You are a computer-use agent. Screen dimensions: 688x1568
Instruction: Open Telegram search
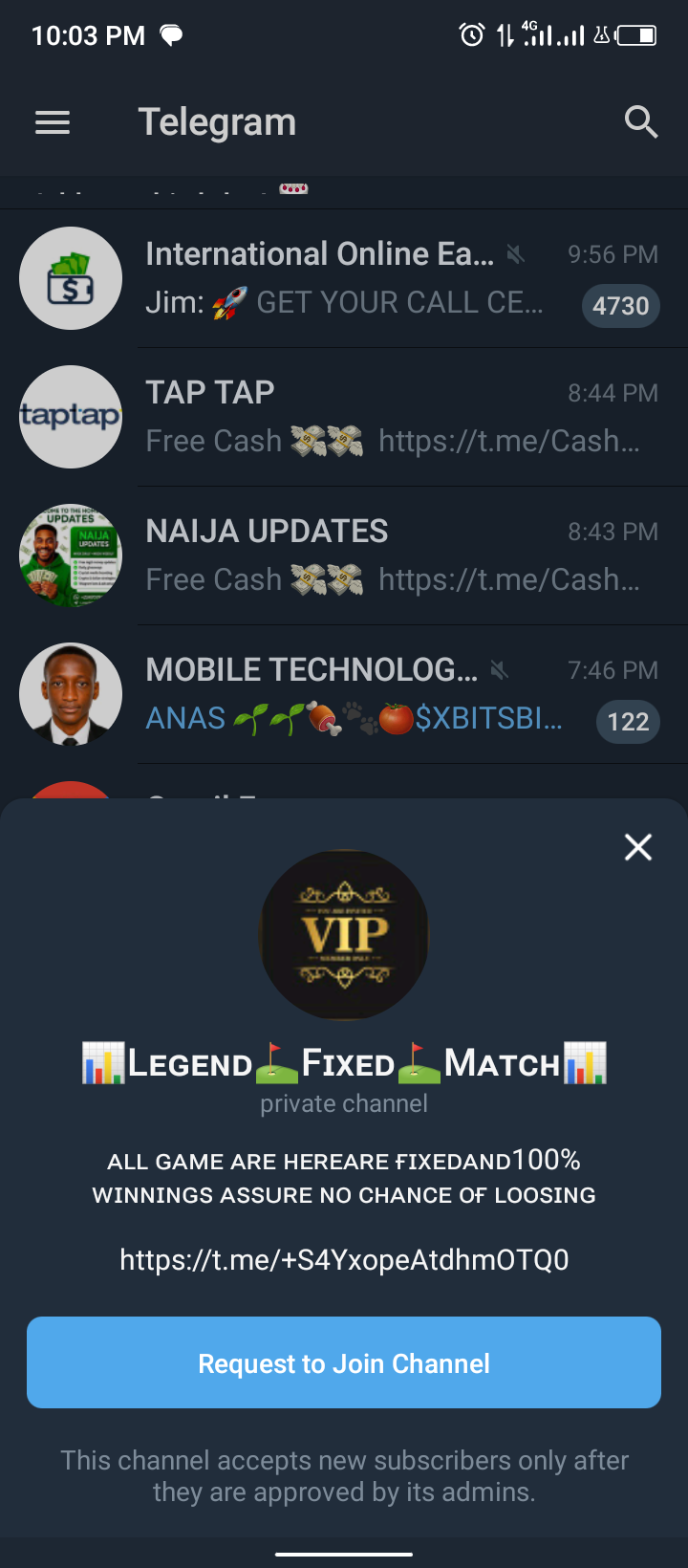click(x=640, y=122)
